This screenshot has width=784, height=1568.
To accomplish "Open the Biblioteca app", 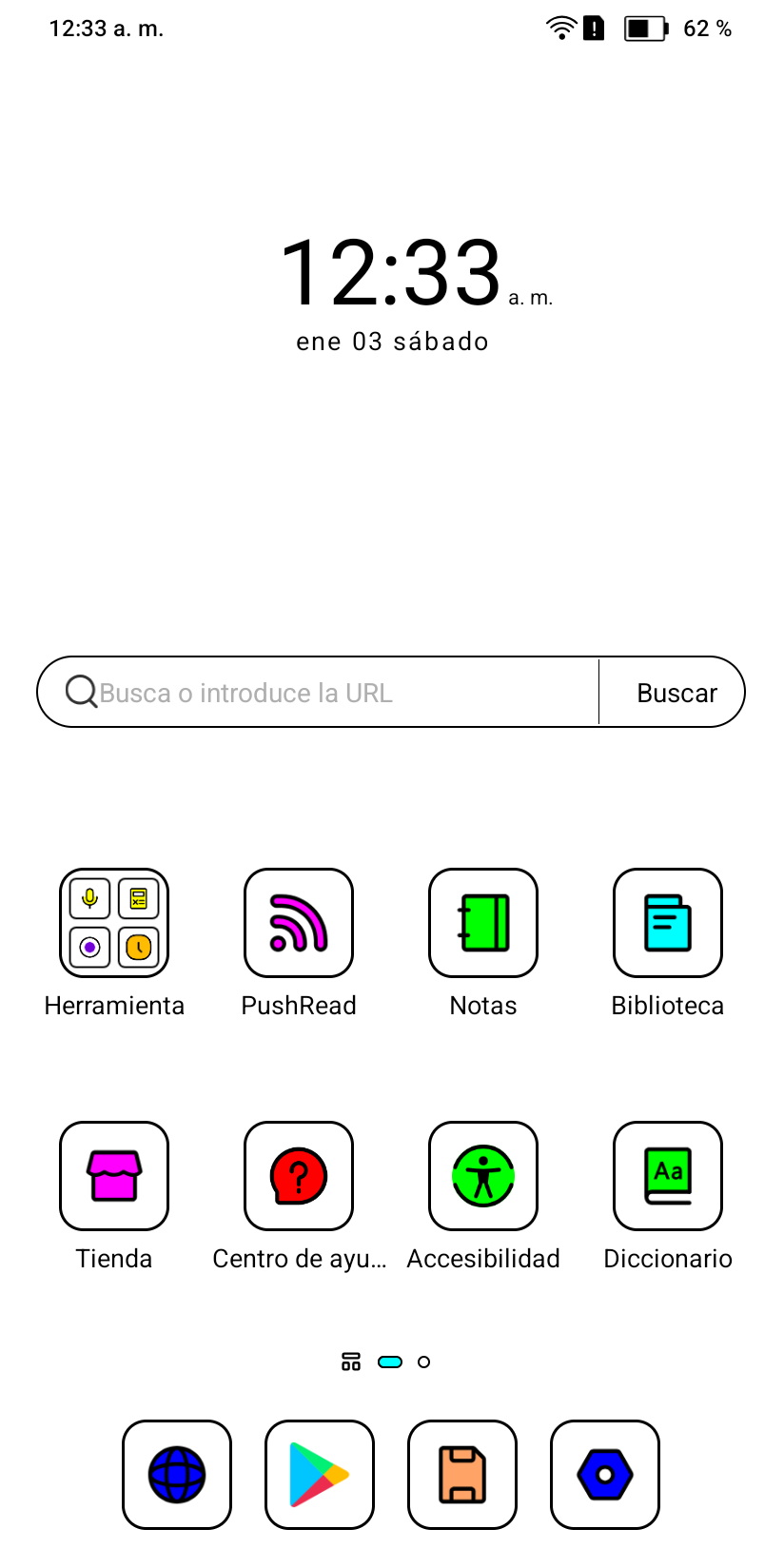I will [x=668, y=923].
